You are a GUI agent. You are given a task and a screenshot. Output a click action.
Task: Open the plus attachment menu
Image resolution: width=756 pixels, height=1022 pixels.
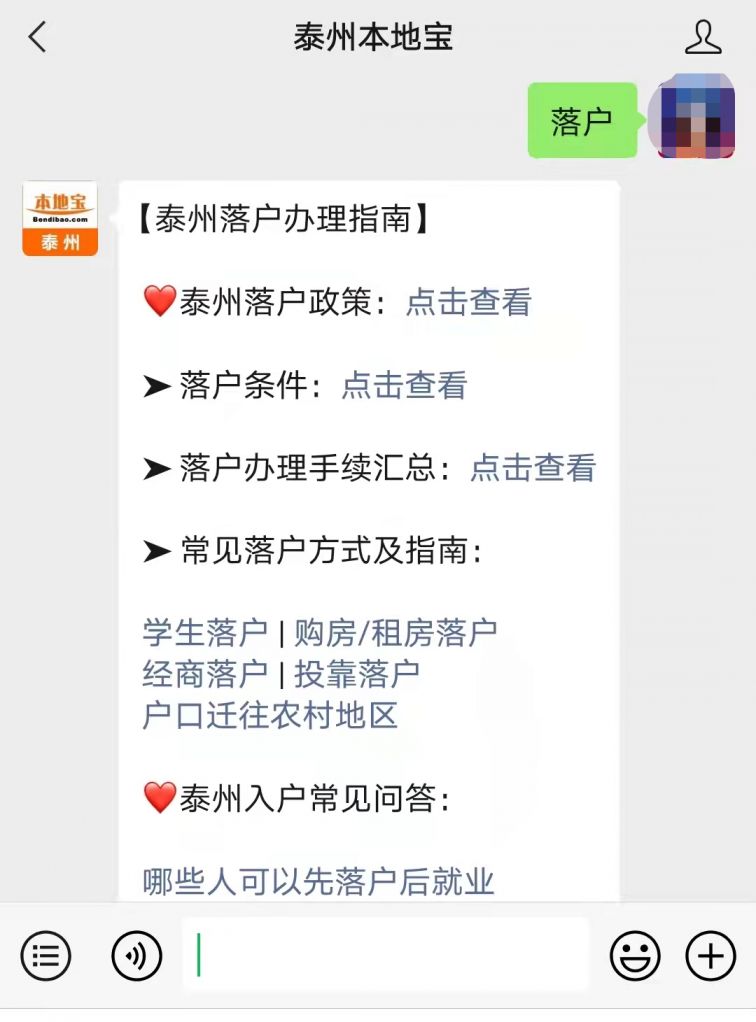710,956
